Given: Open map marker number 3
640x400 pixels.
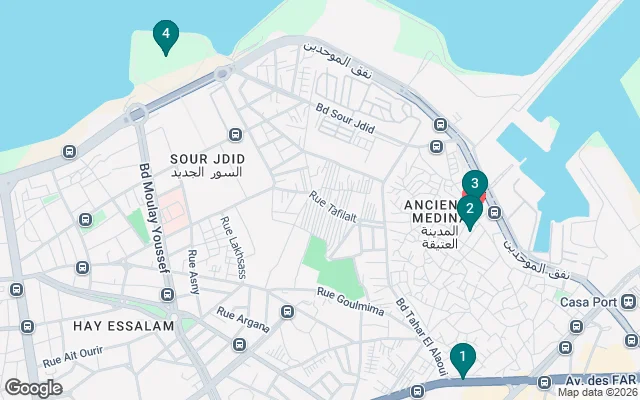Looking at the screenshot, I should pos(476,183).
